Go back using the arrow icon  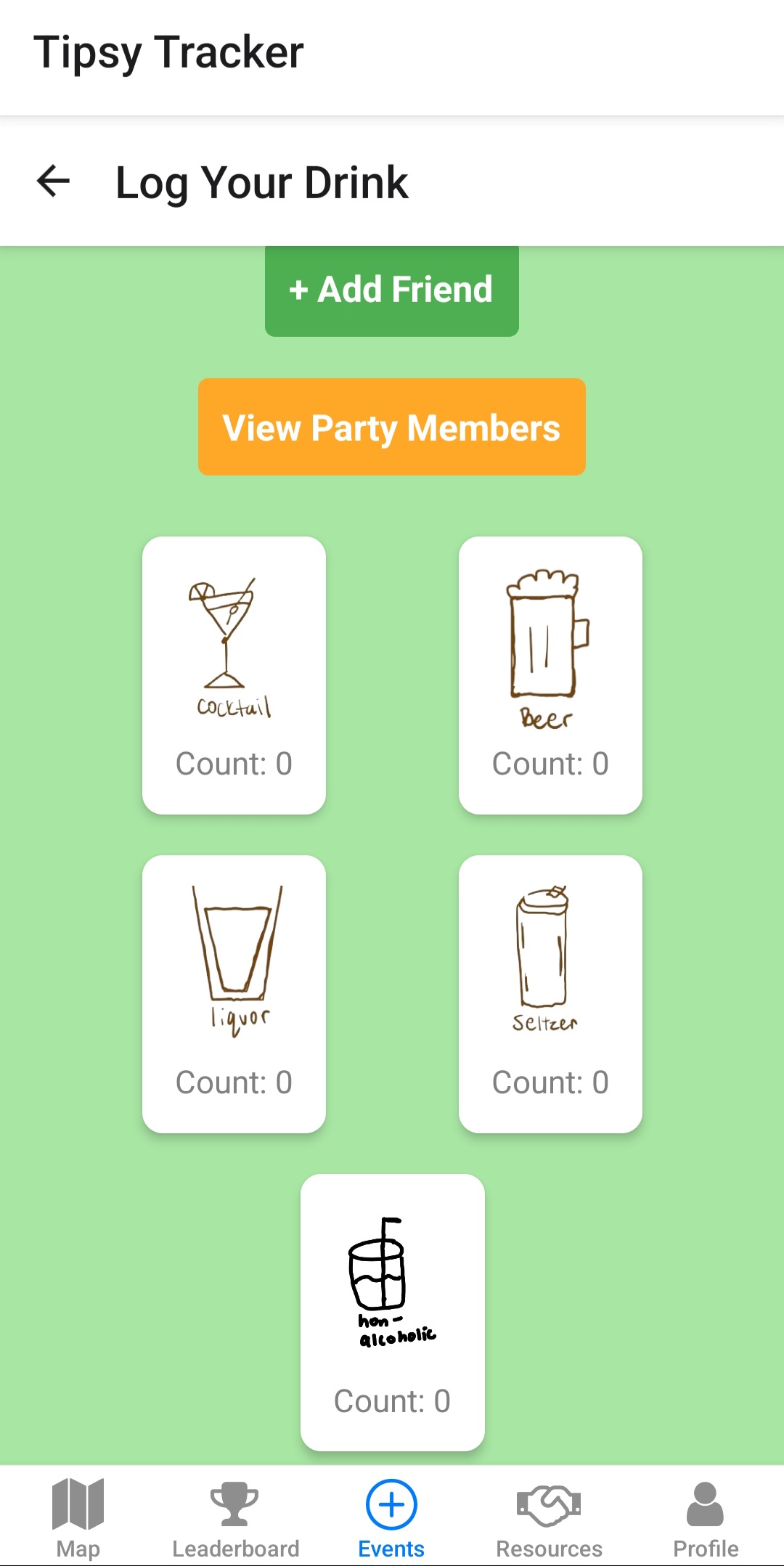pos(54,181)
